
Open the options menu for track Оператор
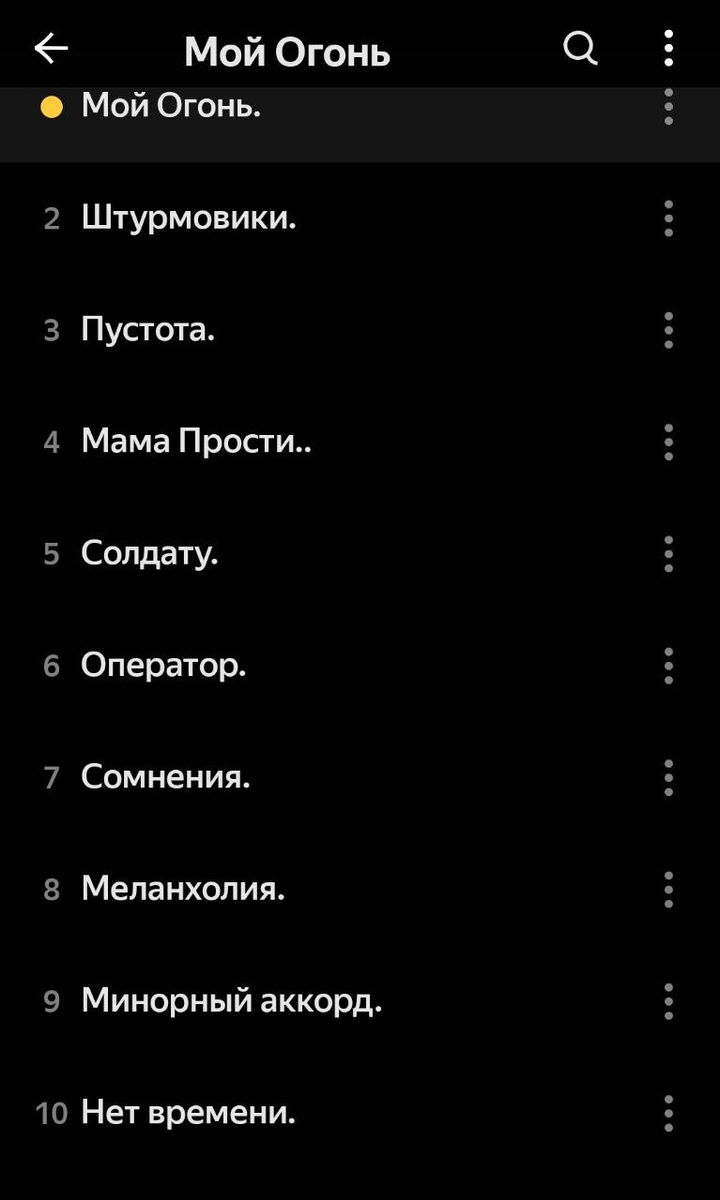(667, 666)
